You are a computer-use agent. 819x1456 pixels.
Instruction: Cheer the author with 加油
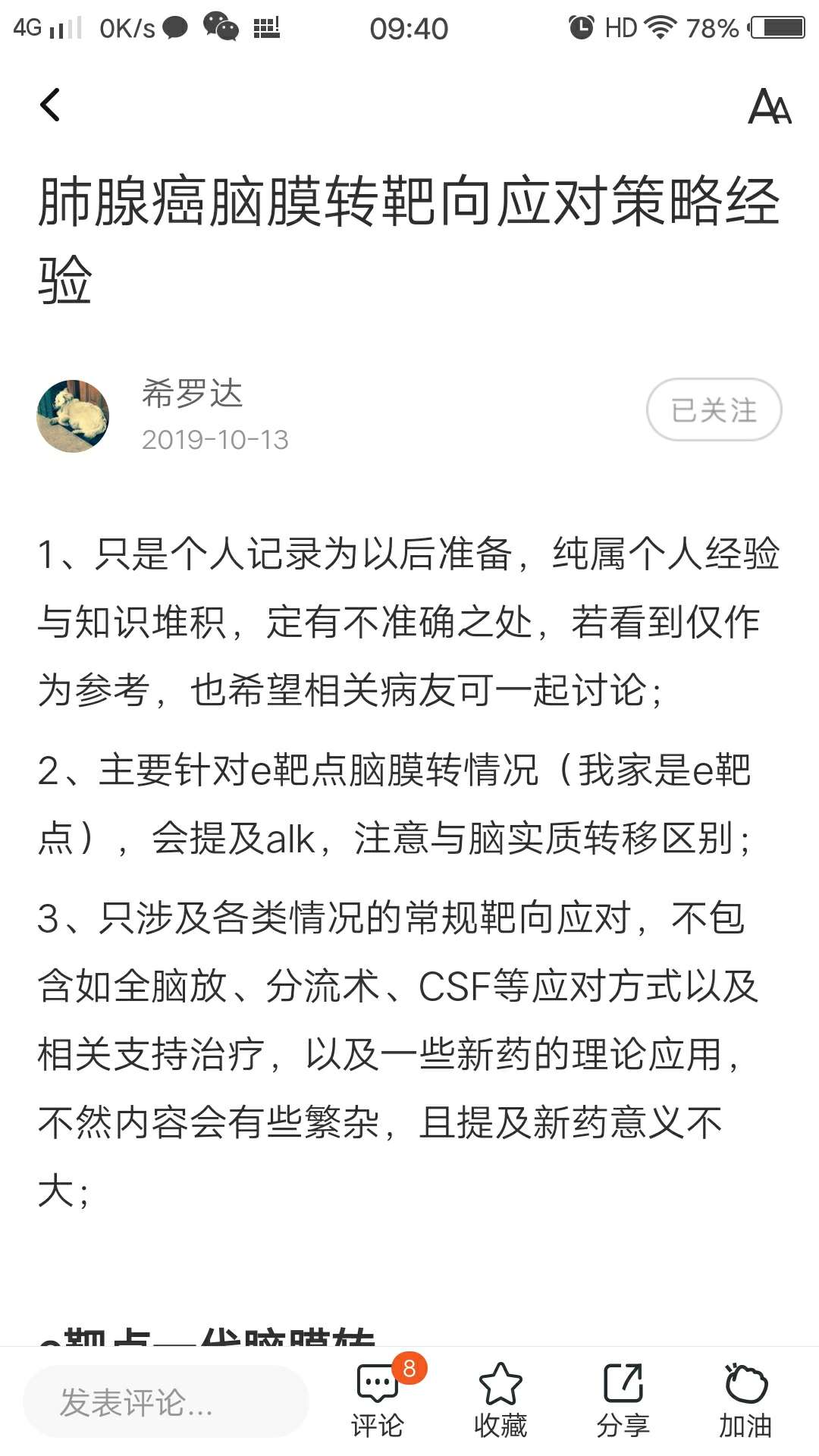click(x=745, y=1400)
